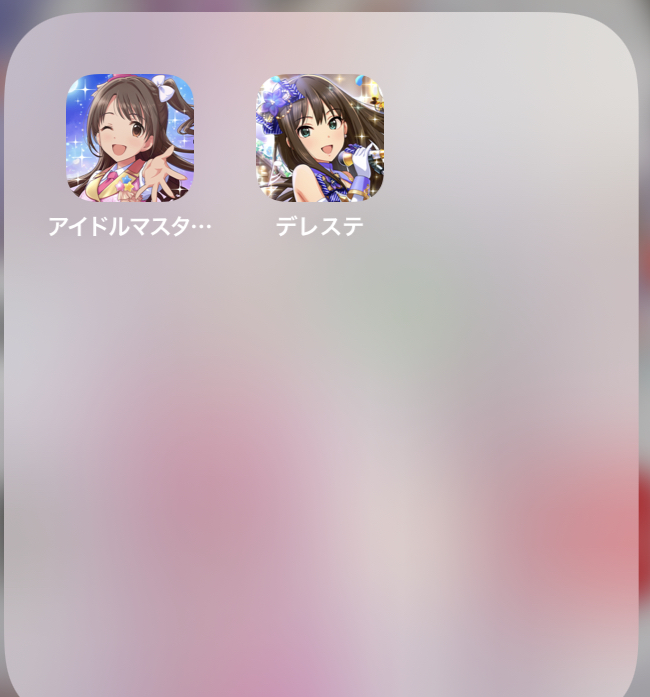Open the アイドルマスター app
The image size is (650, 697).
[x=130, y=138]
